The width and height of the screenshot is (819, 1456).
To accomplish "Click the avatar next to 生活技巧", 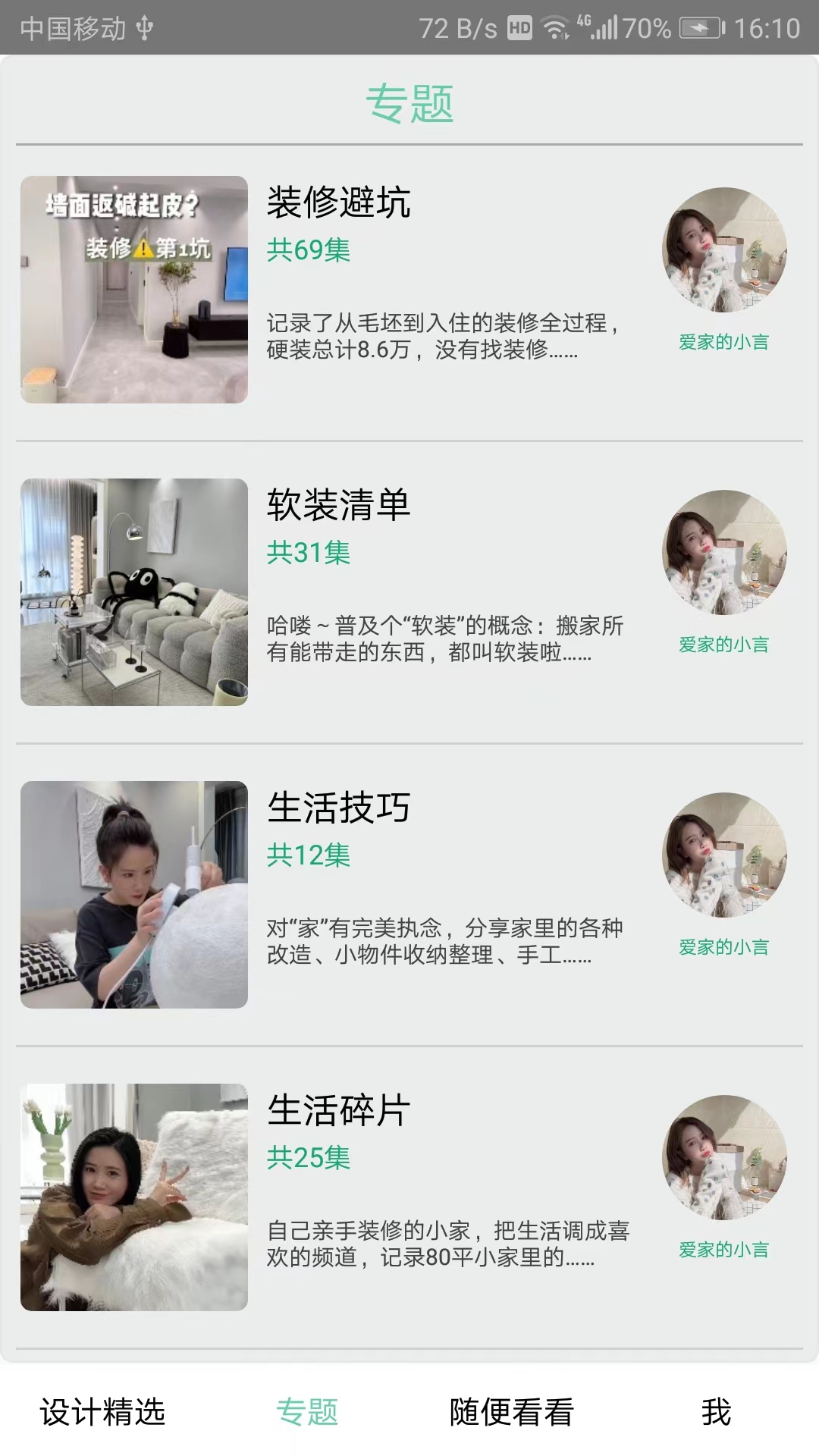I will pyautogui.click(x=724, y=857).
